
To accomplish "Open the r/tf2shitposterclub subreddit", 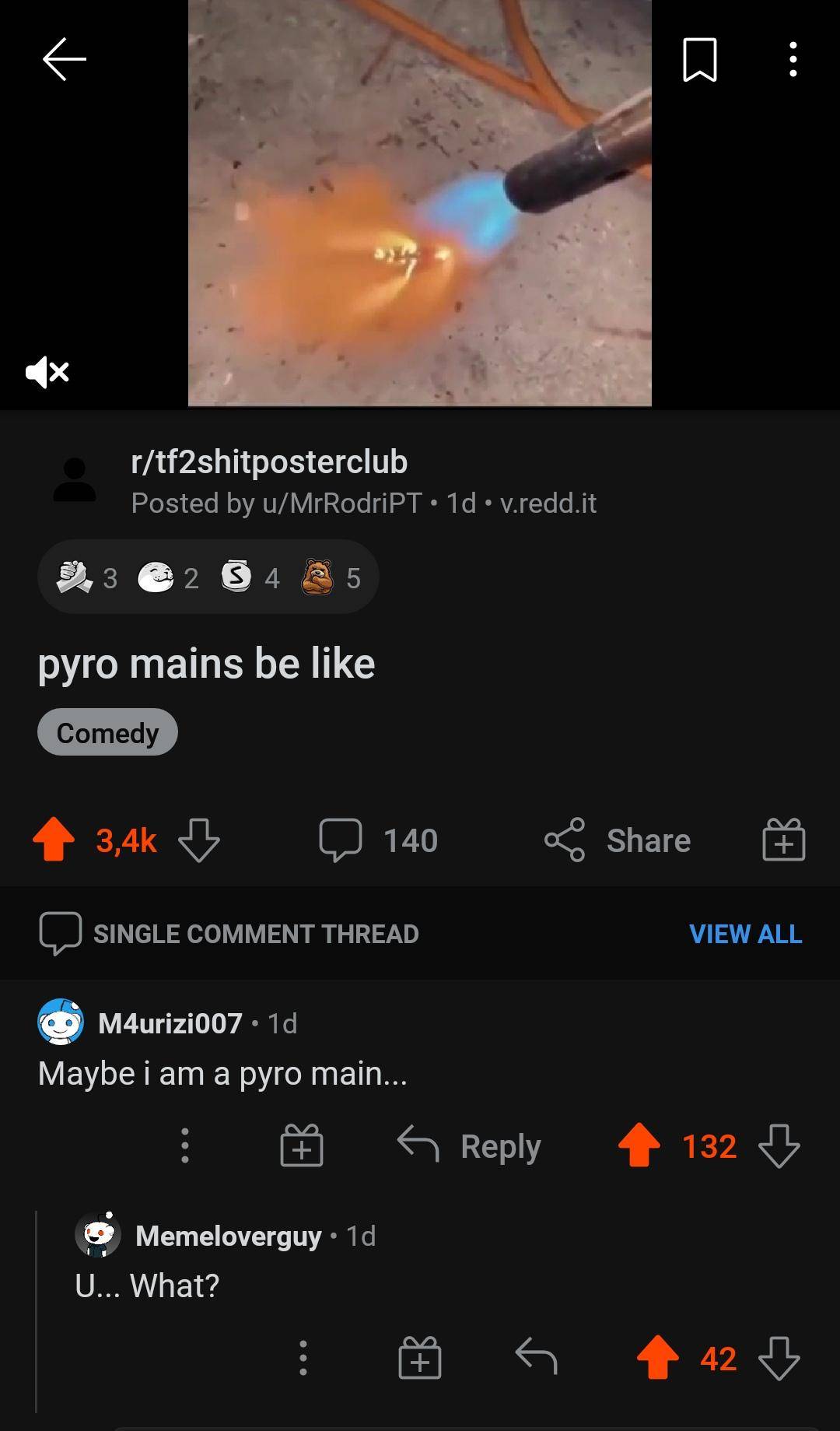I will point(268,461).
